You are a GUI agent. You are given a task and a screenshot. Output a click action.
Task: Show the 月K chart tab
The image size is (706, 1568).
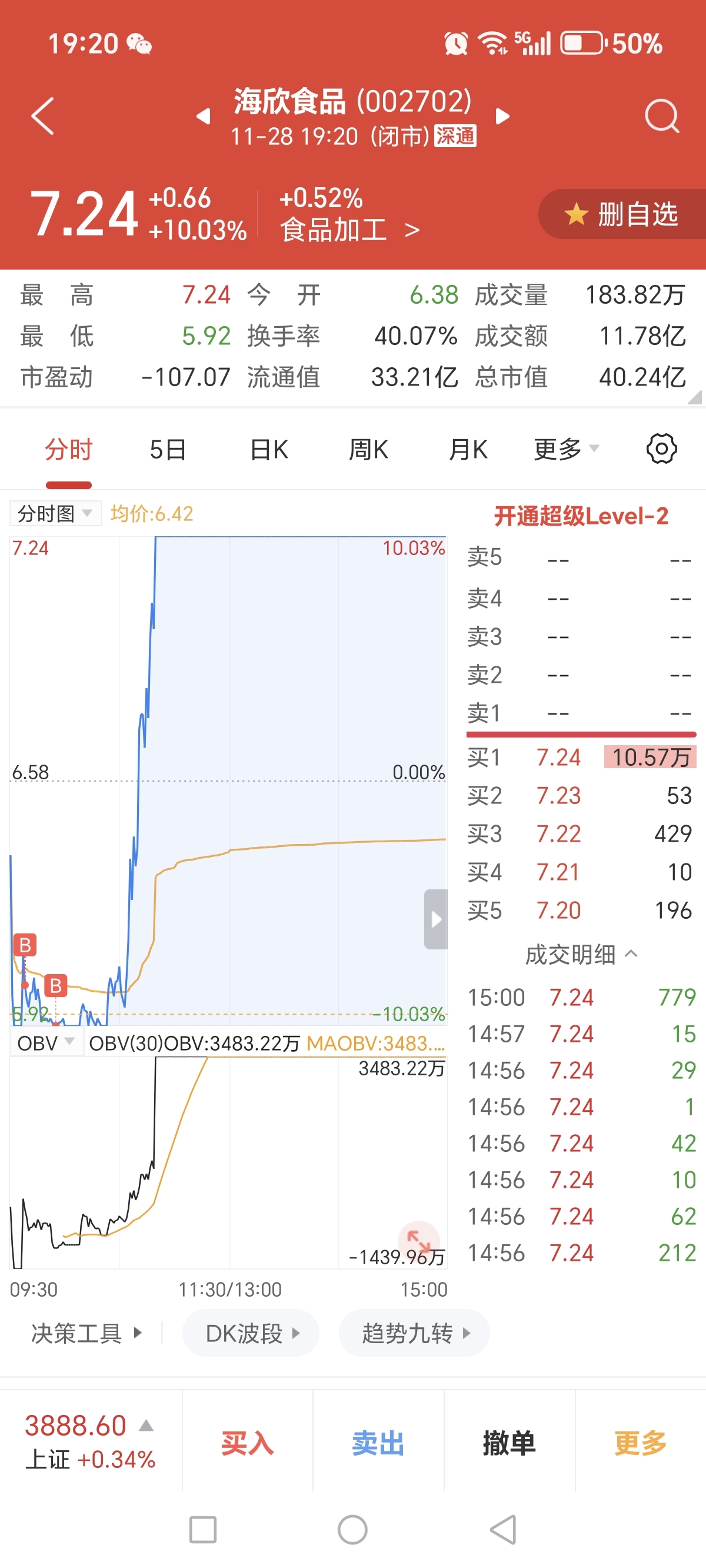tap(468, 450)
